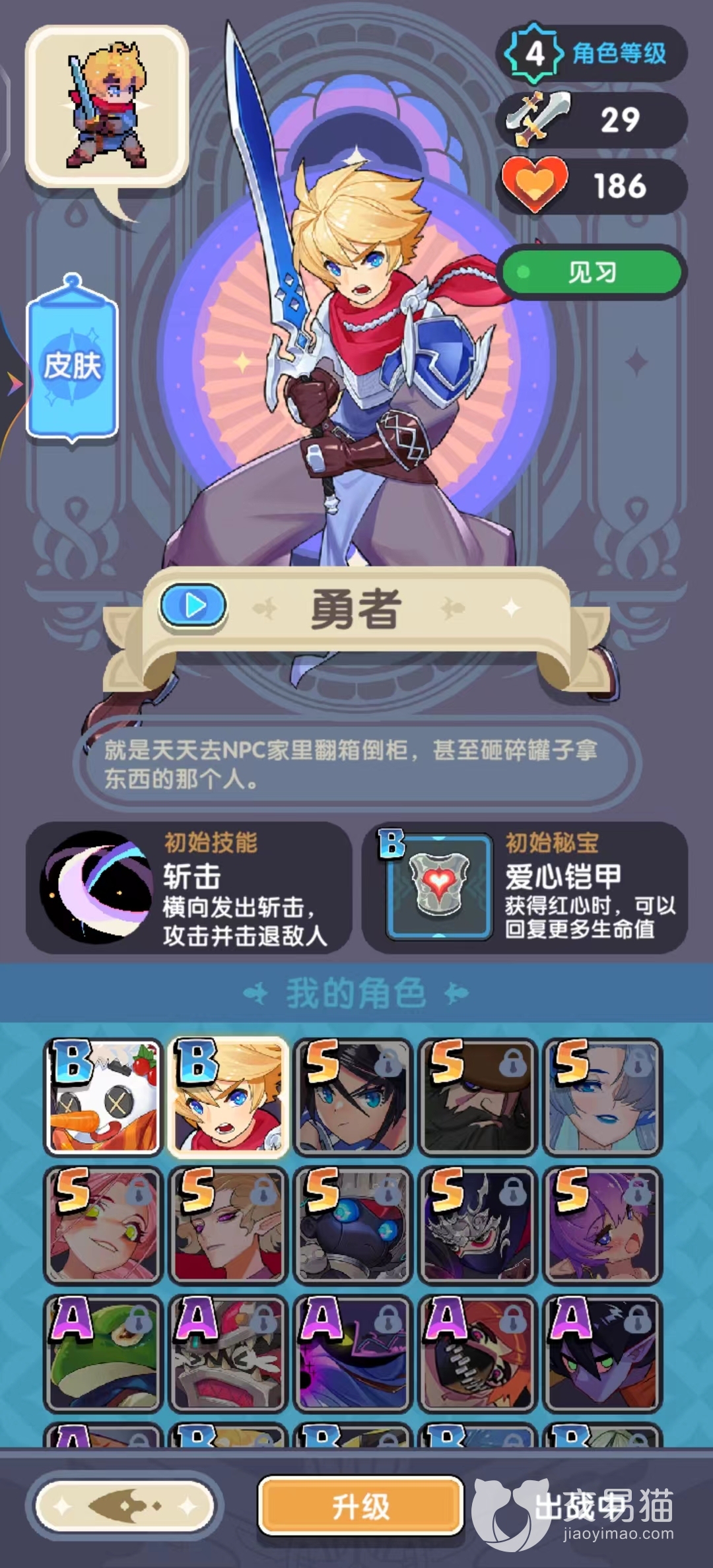Select the S-rank blue-eyed robot character
The width and height of the screenshot is (713, 1568).
coord(353,1225)
